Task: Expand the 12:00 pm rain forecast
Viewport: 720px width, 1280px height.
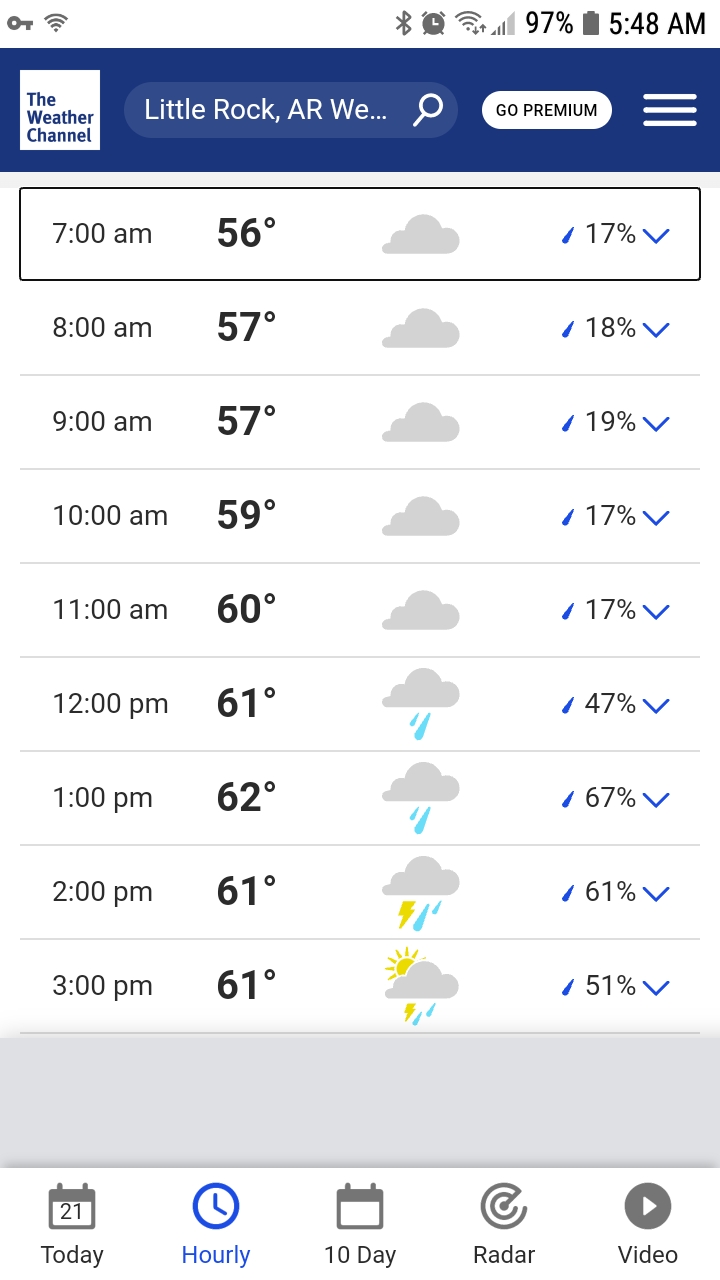Action: click(x=656, y=706)
